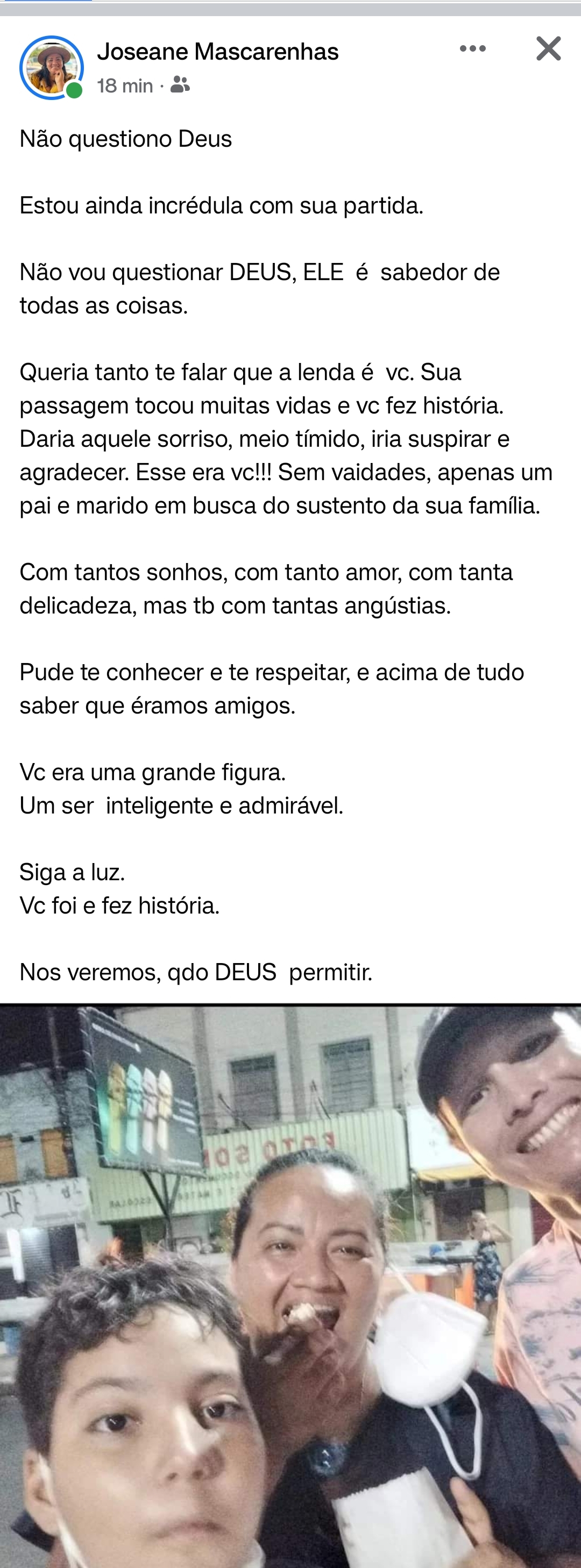The height and width of the screenshot is (1568, 581).
Task: View the post's friends audience icon
Action: click(x=180, y=85)
